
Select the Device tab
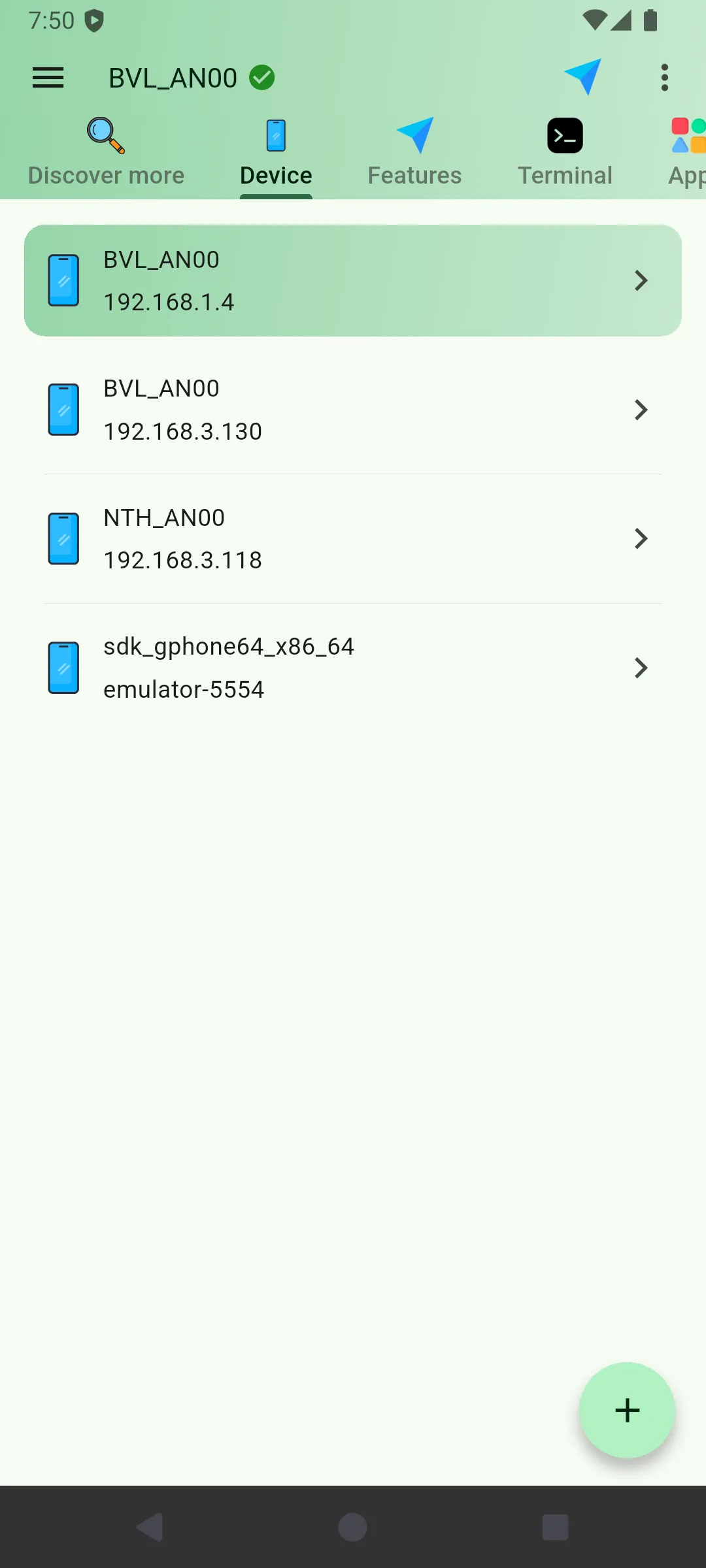pos(276,153)
